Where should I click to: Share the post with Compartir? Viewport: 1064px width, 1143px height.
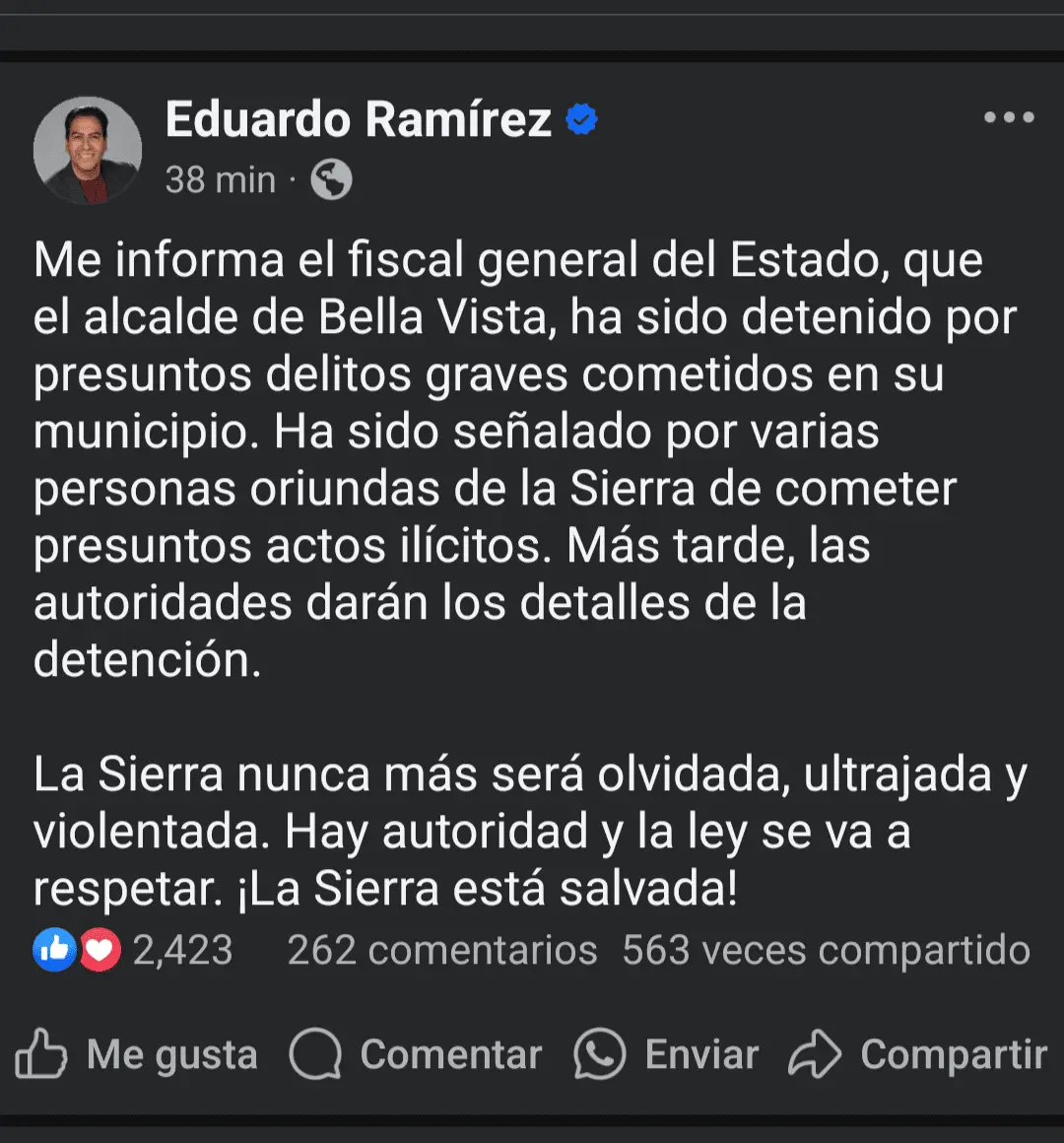point(918,1055)
